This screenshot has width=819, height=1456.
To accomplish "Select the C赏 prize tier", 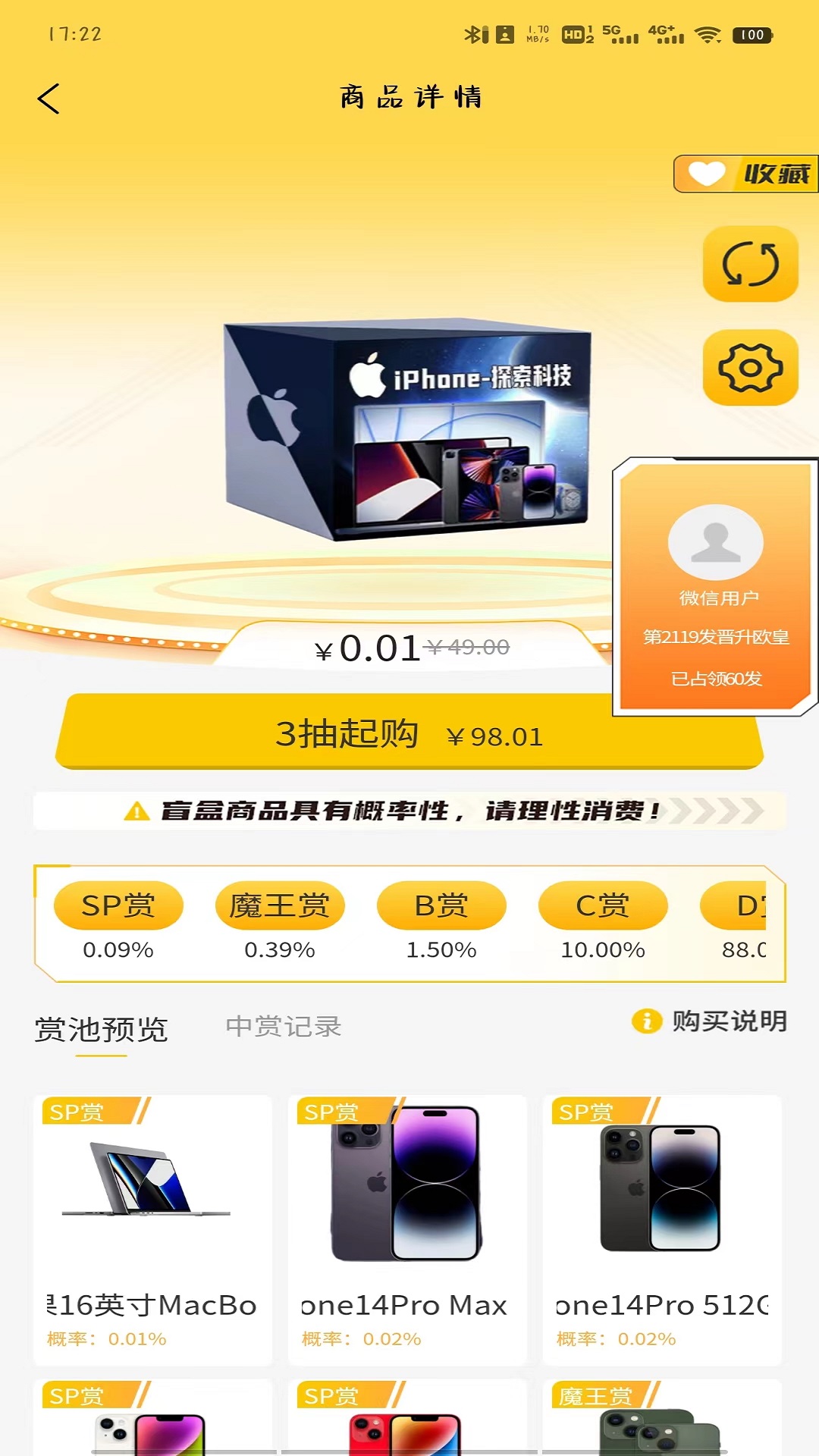I will point(603,905).
